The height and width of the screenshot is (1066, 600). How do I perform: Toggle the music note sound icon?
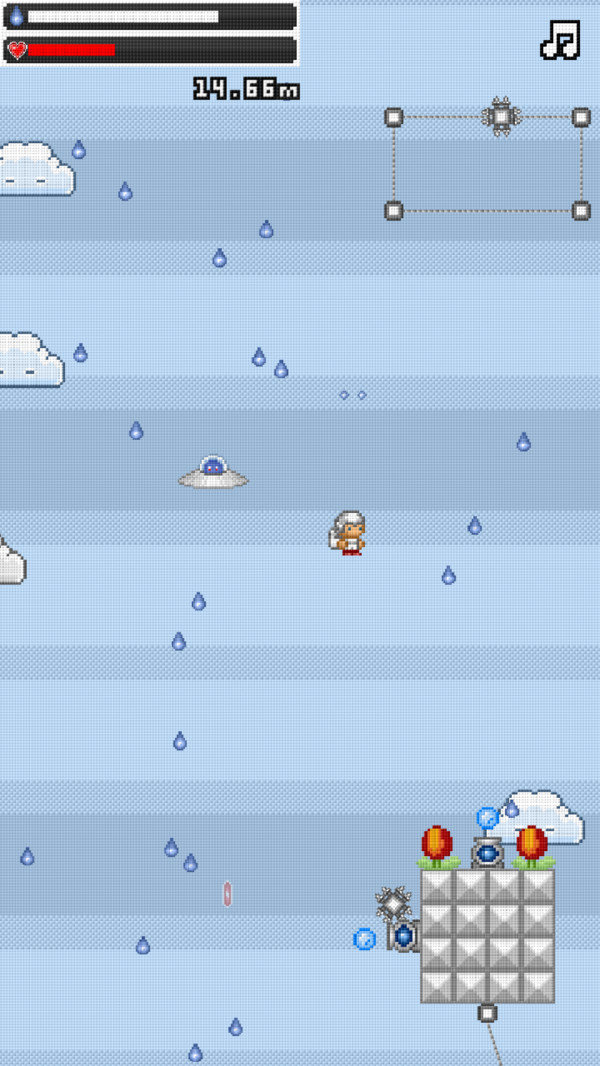[561, 39]
